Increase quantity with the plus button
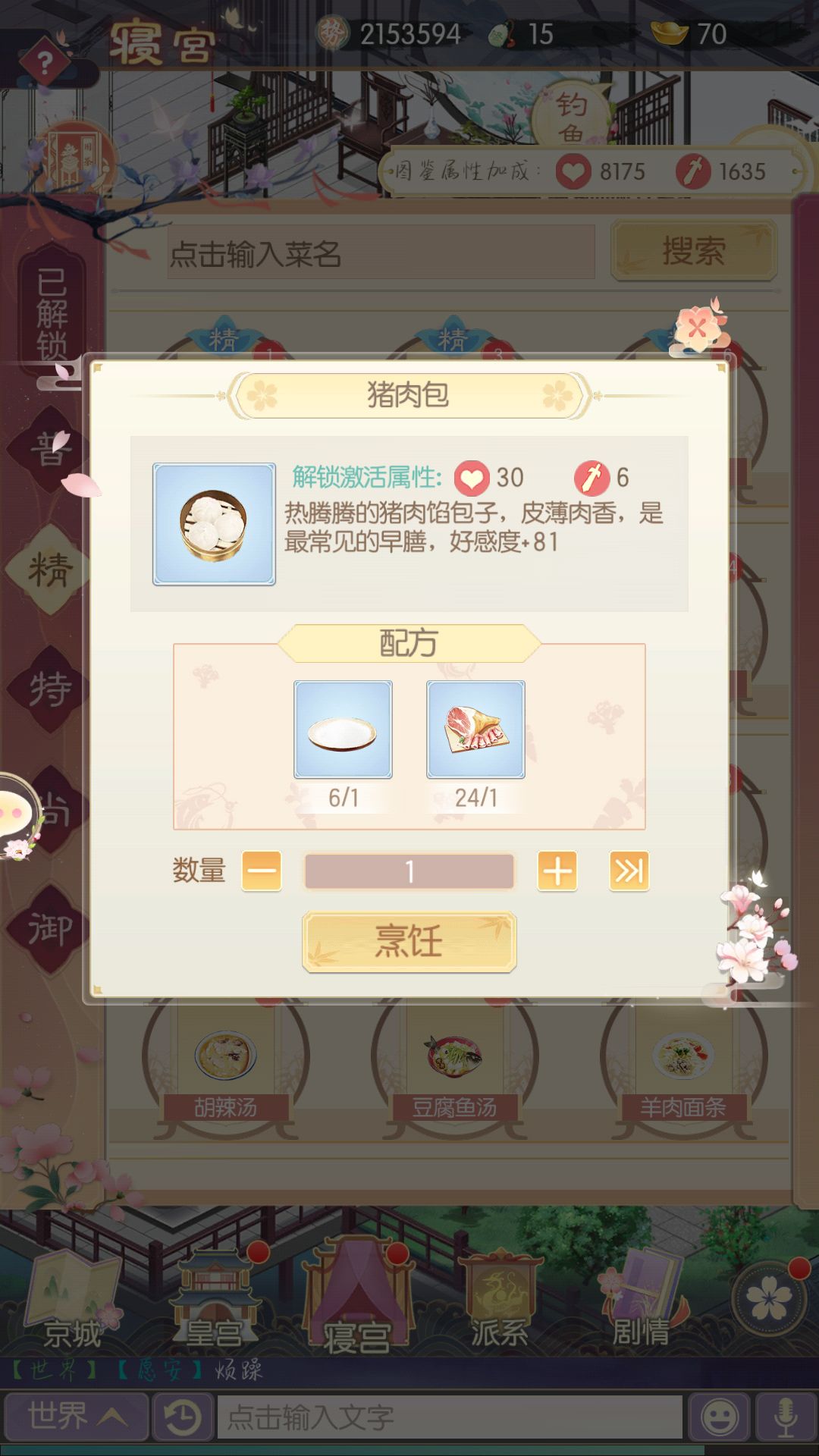819x1456 pixels. (x=557, y=871)
